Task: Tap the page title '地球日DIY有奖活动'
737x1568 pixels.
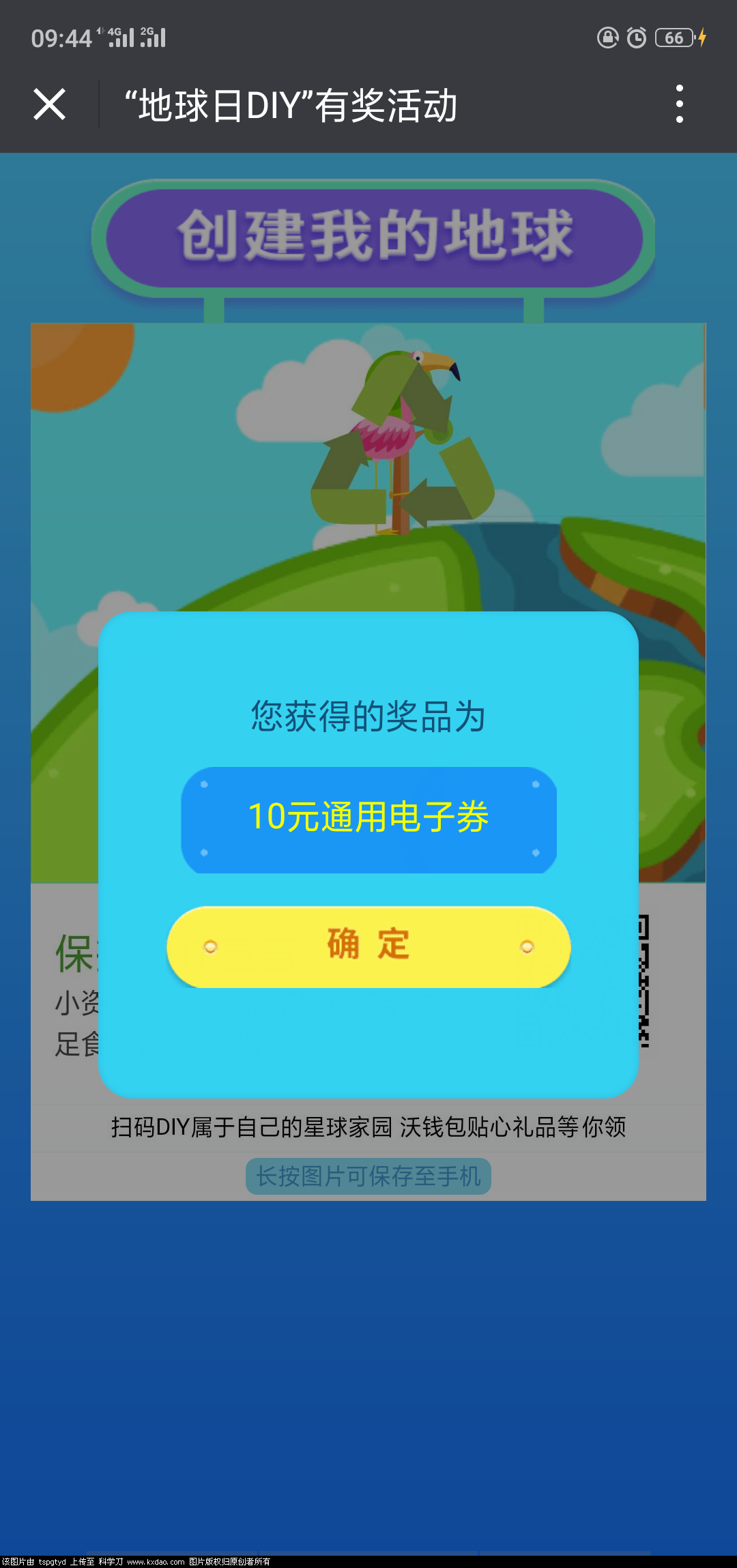Action: [x=290, y=104]
